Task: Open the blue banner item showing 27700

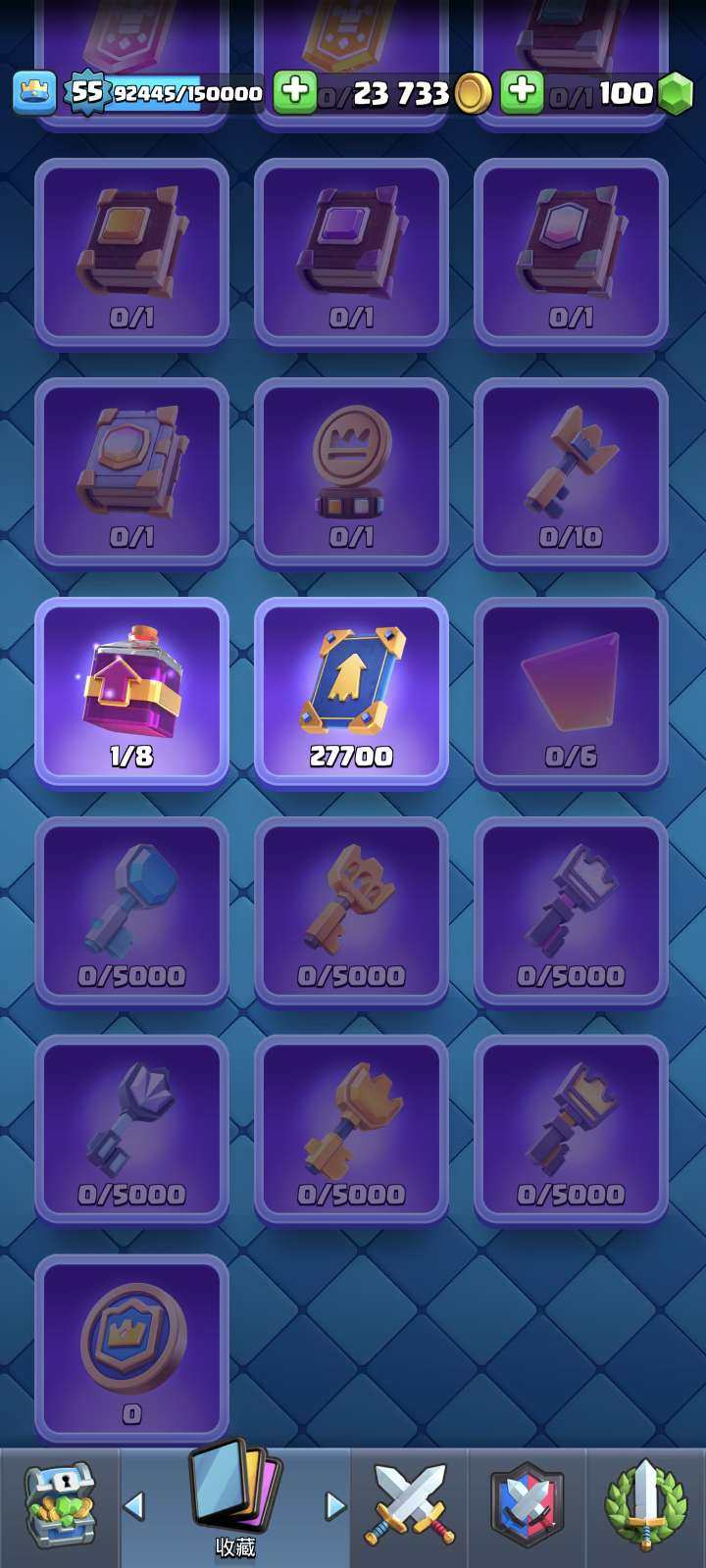Action: (351, 691)
